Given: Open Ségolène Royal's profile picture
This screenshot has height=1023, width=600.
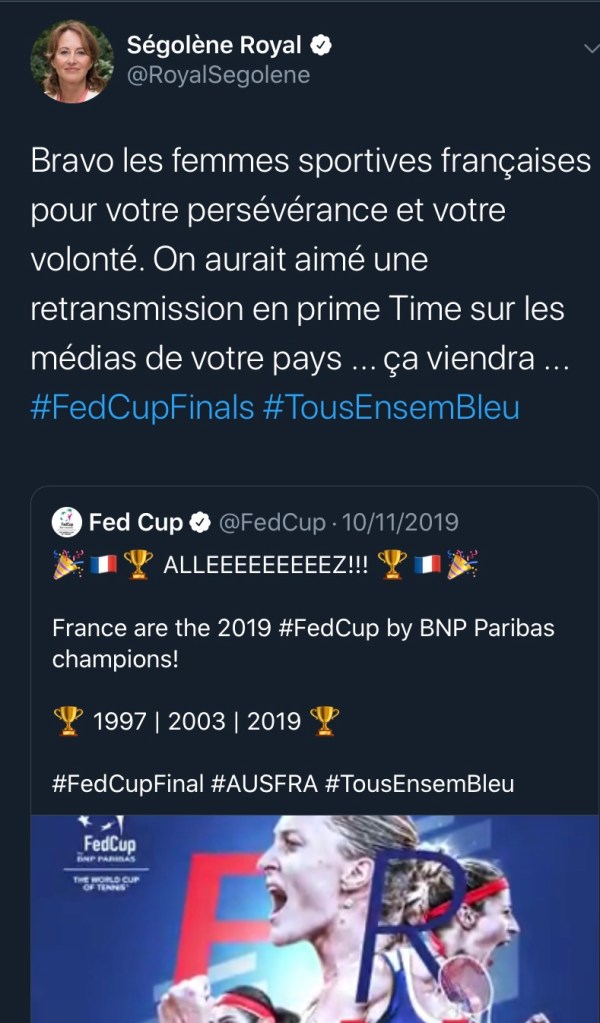Looking at the screenshot, I should (x=72, y=60).
